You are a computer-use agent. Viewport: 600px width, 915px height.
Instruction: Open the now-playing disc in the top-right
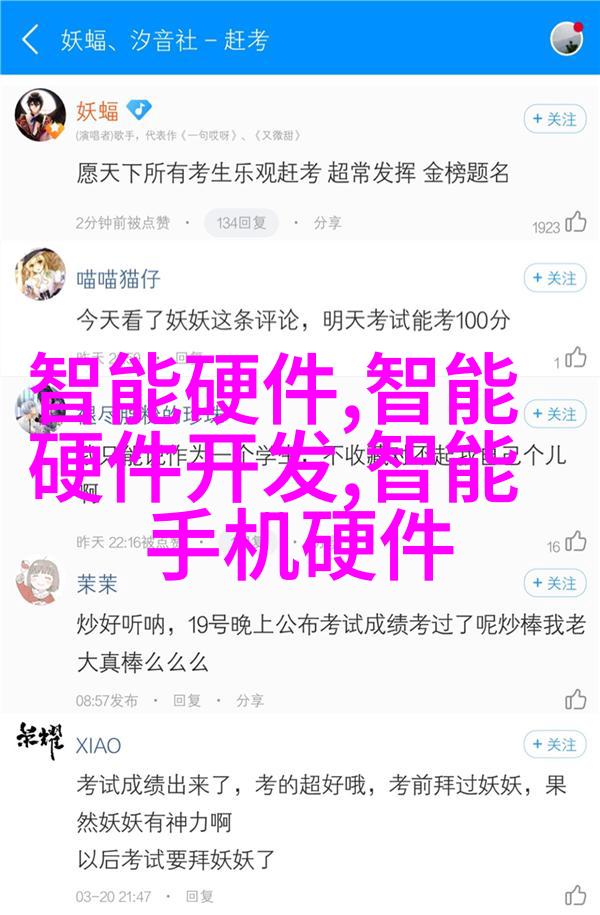566,40
